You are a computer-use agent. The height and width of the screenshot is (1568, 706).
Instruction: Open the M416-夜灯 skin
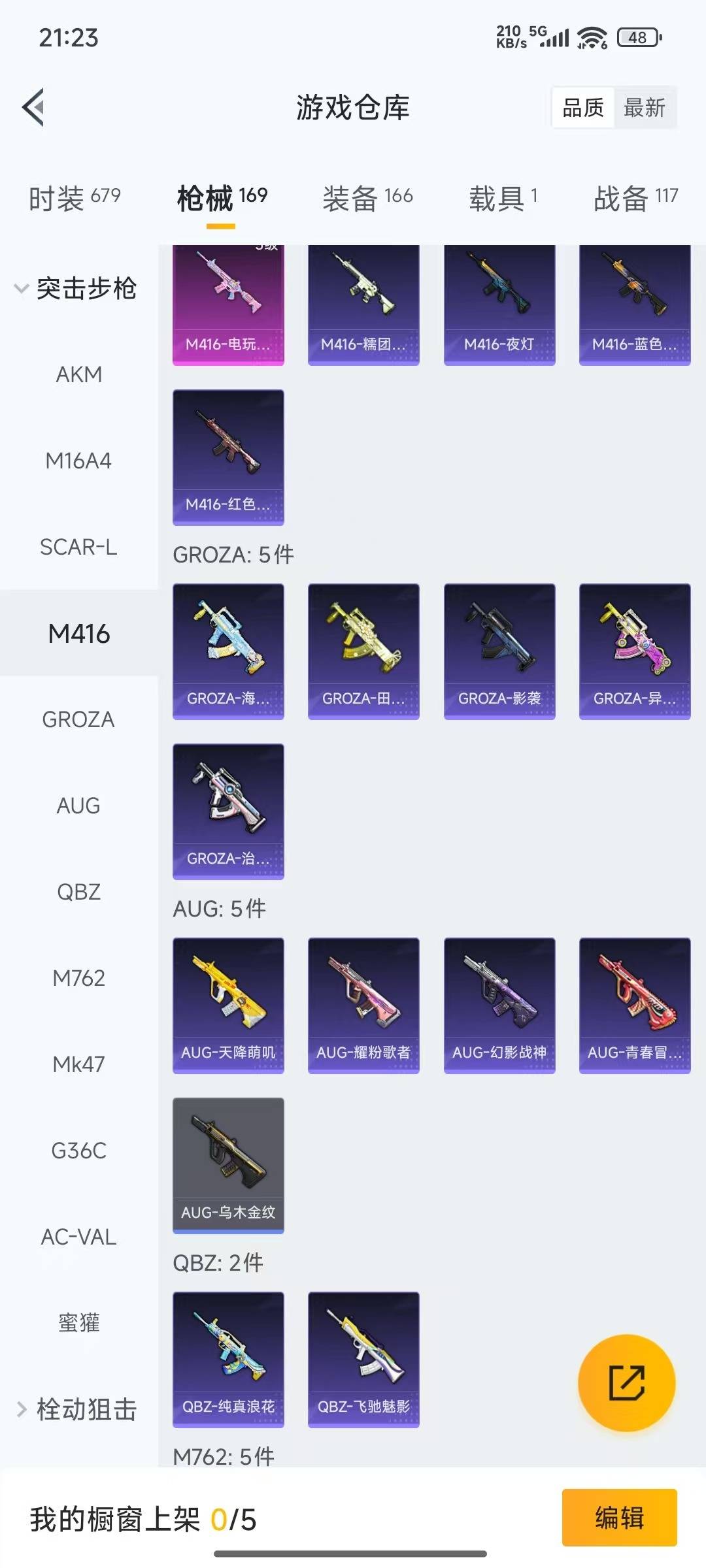coord(499,304)
